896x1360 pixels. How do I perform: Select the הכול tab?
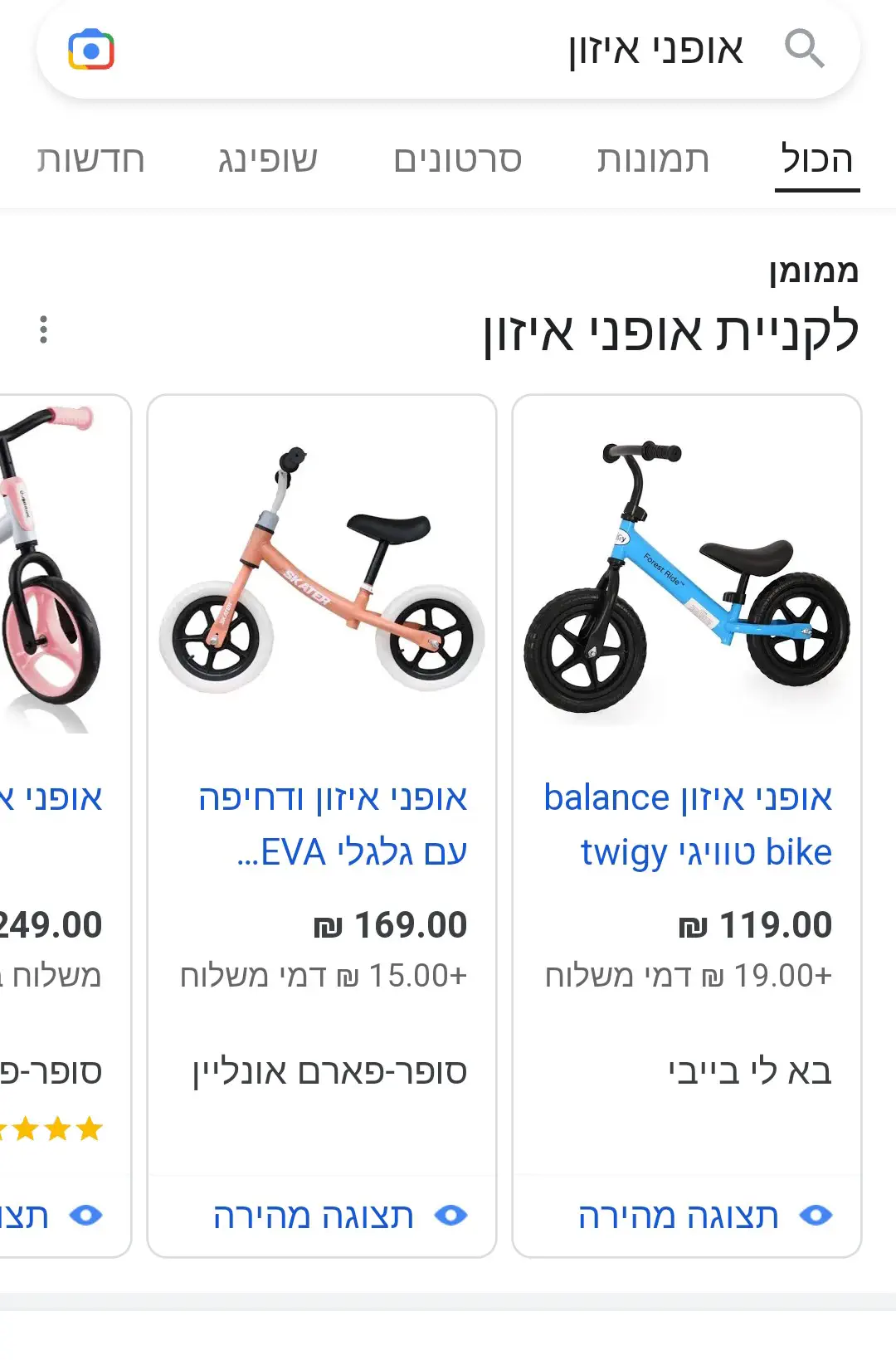pos(816,159)
